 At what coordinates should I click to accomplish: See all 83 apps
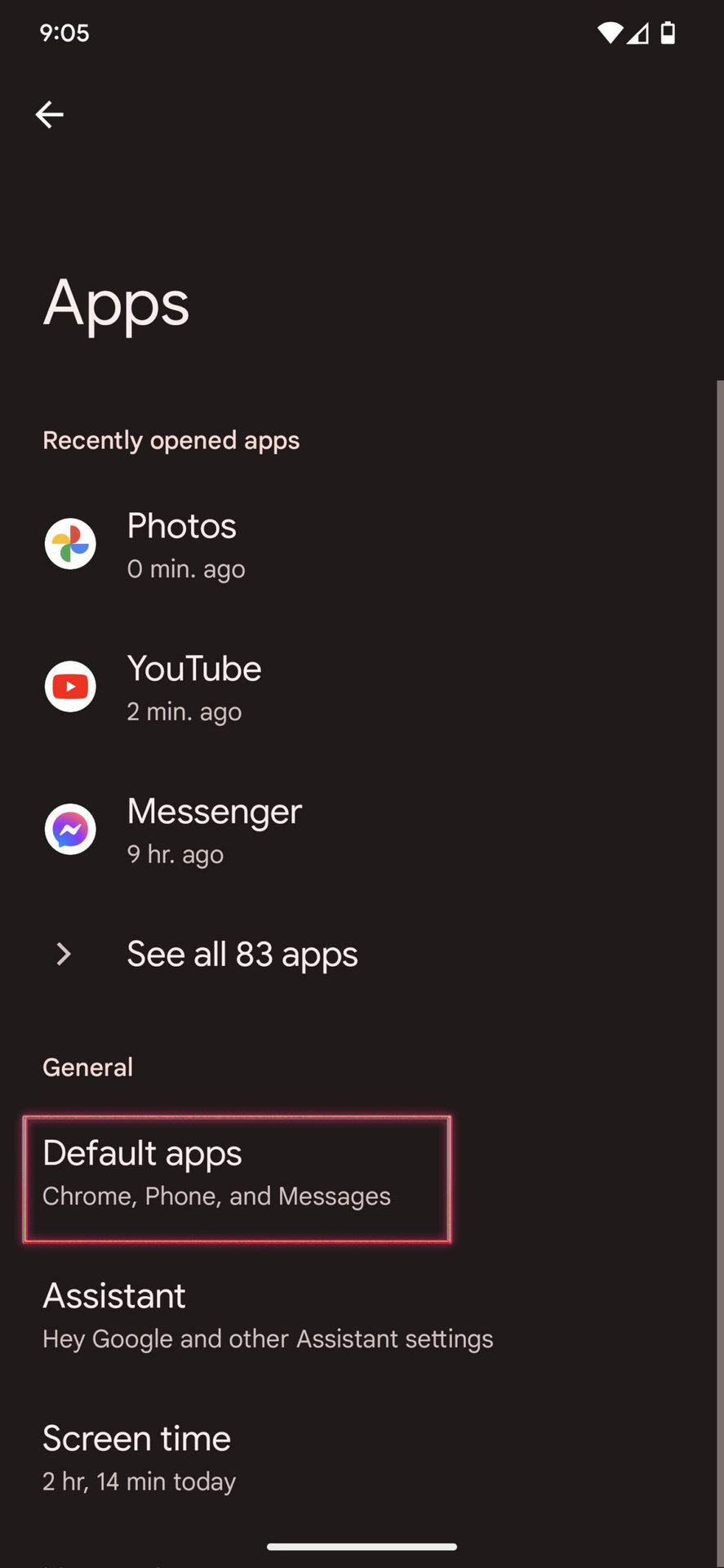(242, 954)
